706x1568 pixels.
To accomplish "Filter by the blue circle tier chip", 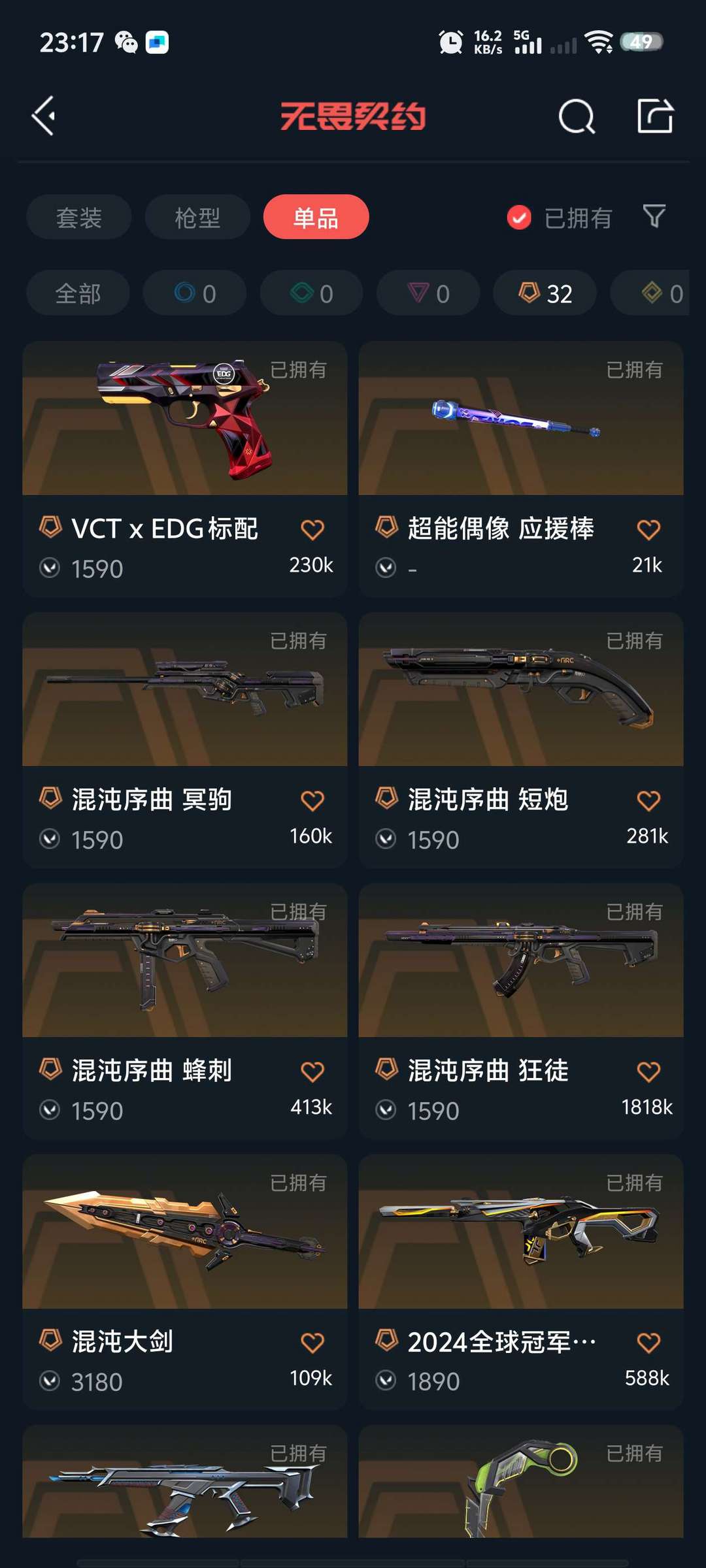I will [x=195, y=293].
